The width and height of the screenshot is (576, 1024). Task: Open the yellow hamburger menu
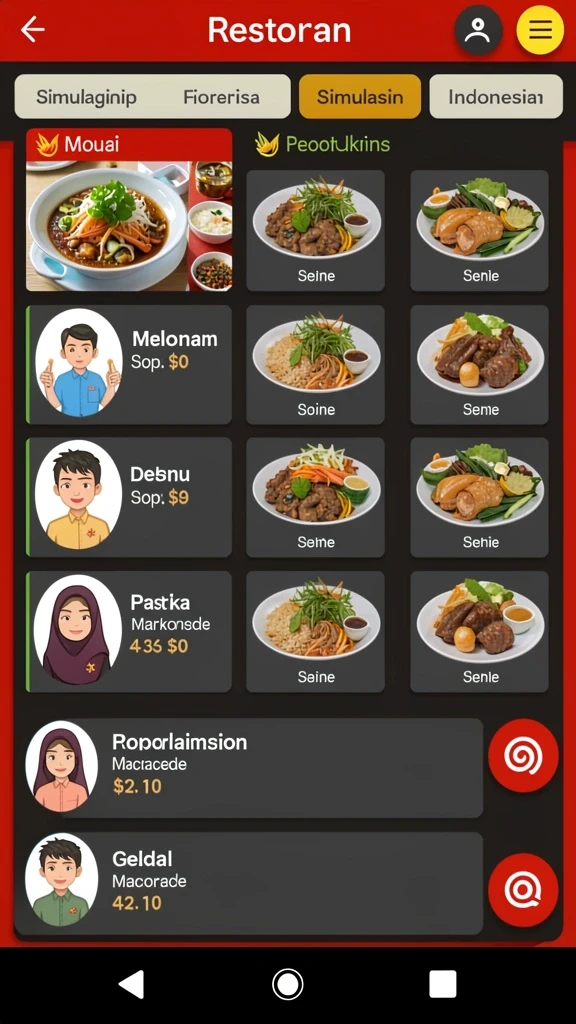coord(540,30)
